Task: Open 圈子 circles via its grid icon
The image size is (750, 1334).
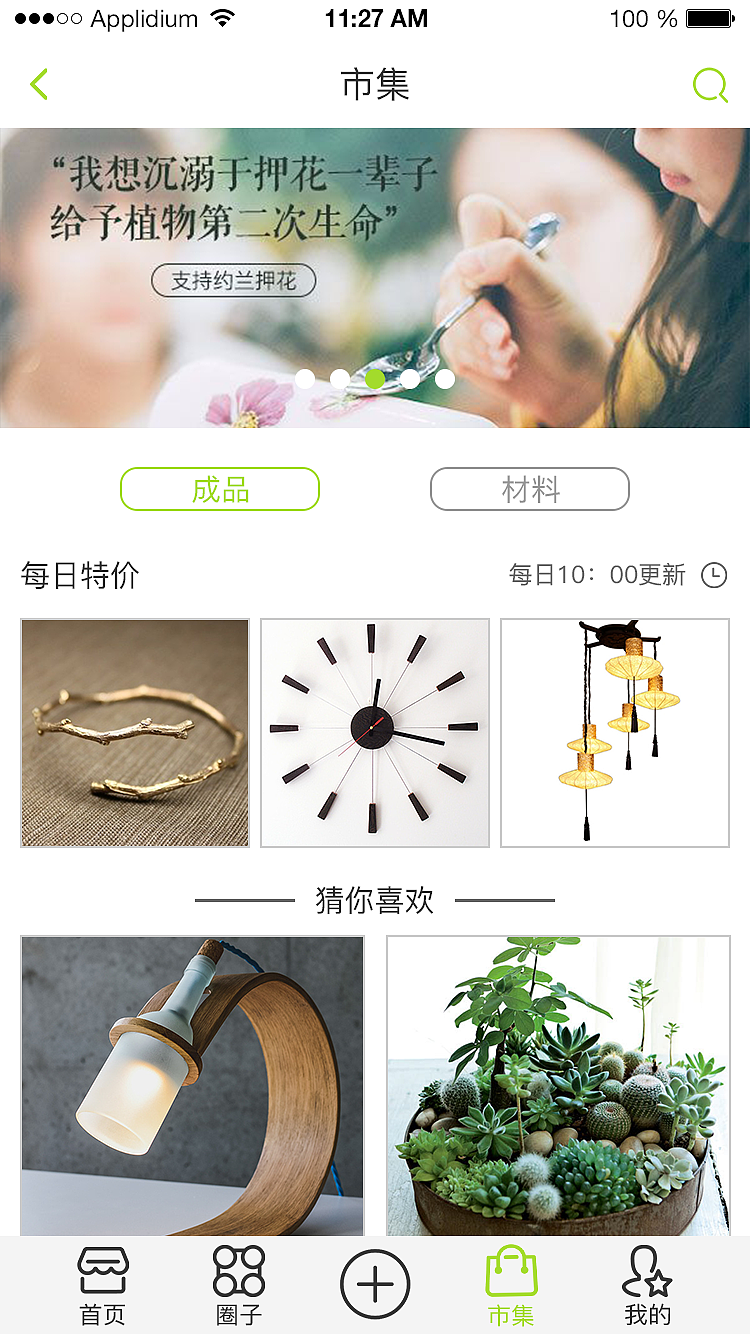Action: (x=238, y=1283)
